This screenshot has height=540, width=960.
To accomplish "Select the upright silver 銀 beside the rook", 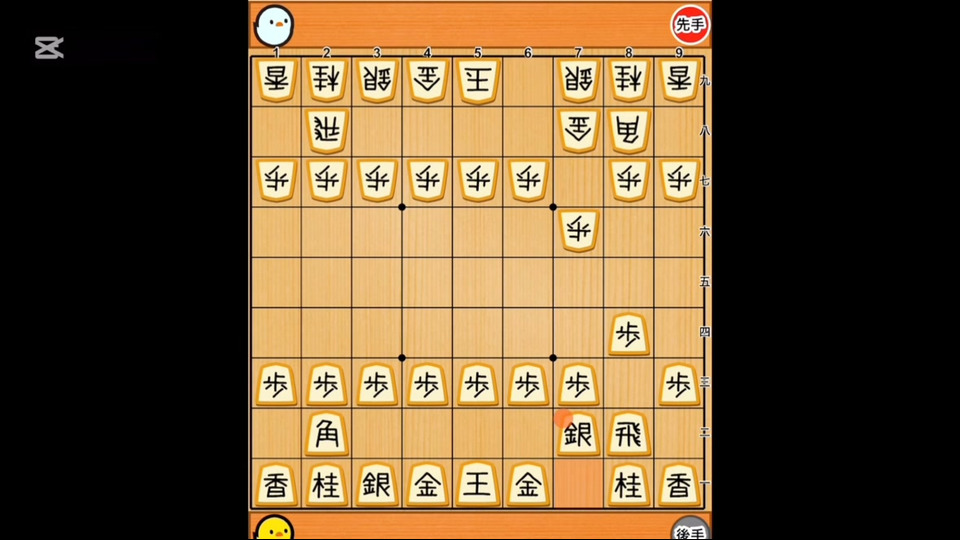I will pos(579,434).
